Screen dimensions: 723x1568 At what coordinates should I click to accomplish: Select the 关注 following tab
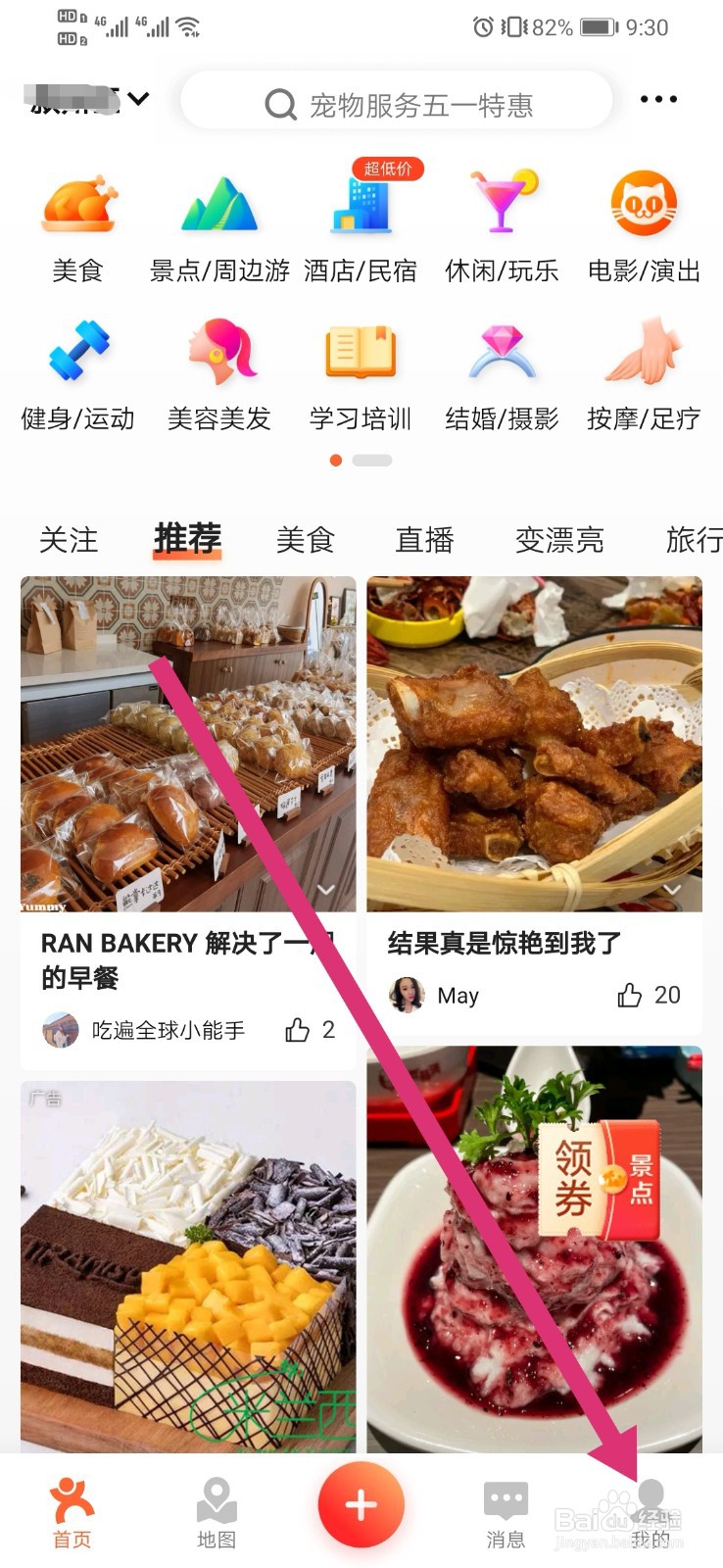pyautogui.click(x=69, y=540)
